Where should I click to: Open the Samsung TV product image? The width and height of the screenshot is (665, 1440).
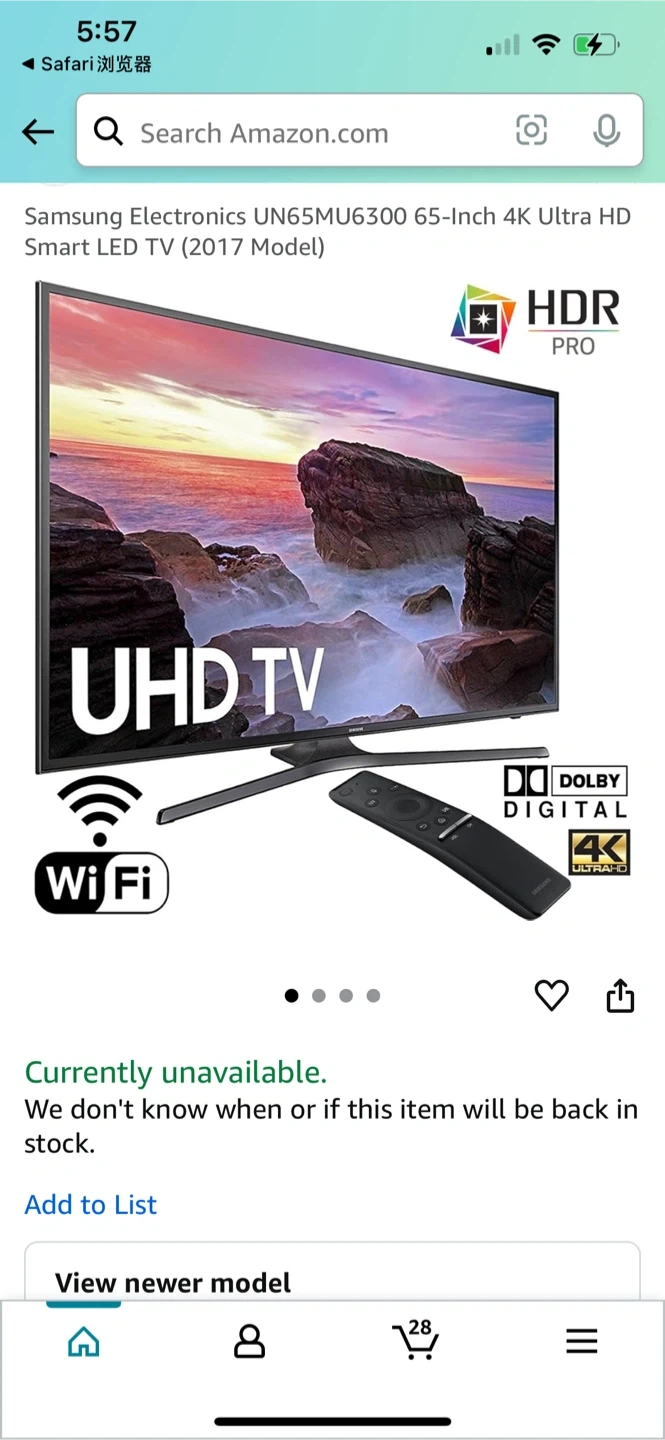(x=330, y=600)
